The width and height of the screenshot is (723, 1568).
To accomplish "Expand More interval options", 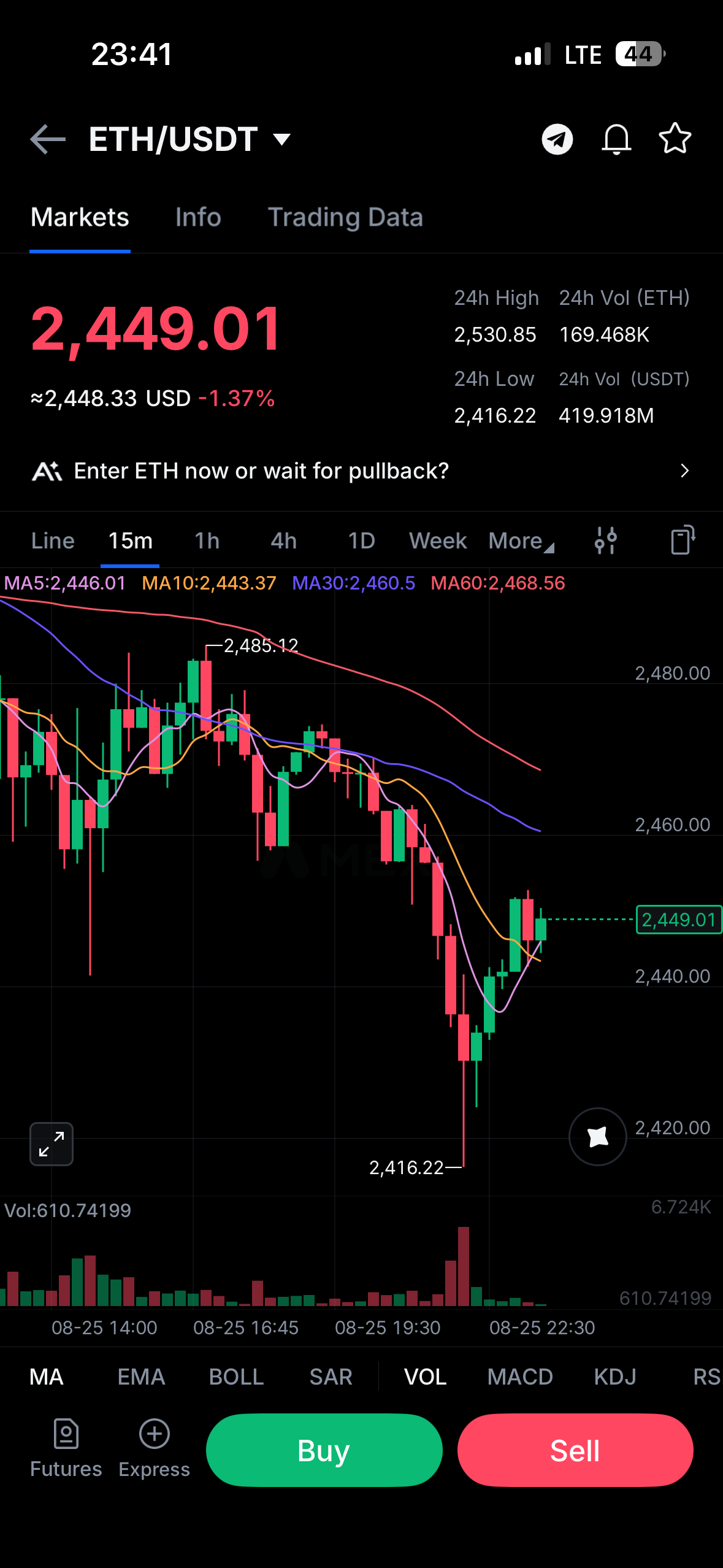I will coord(521,540).
